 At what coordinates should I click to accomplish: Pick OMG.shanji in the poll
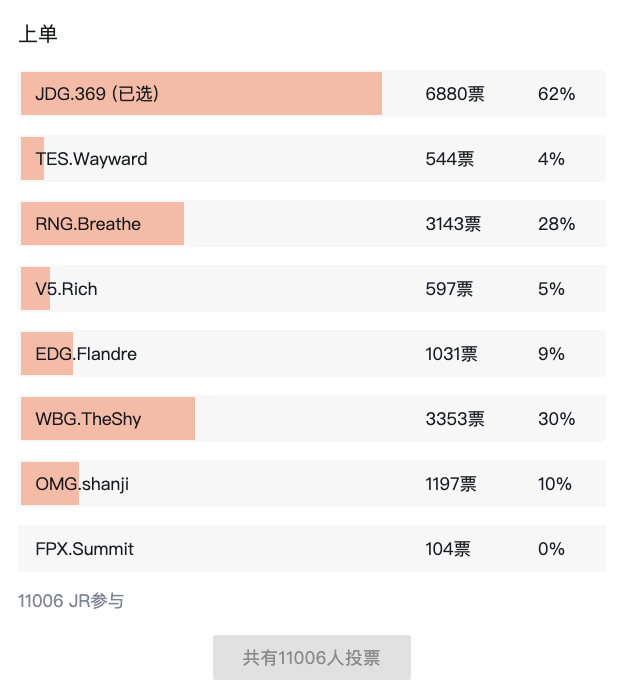(312, 484)
